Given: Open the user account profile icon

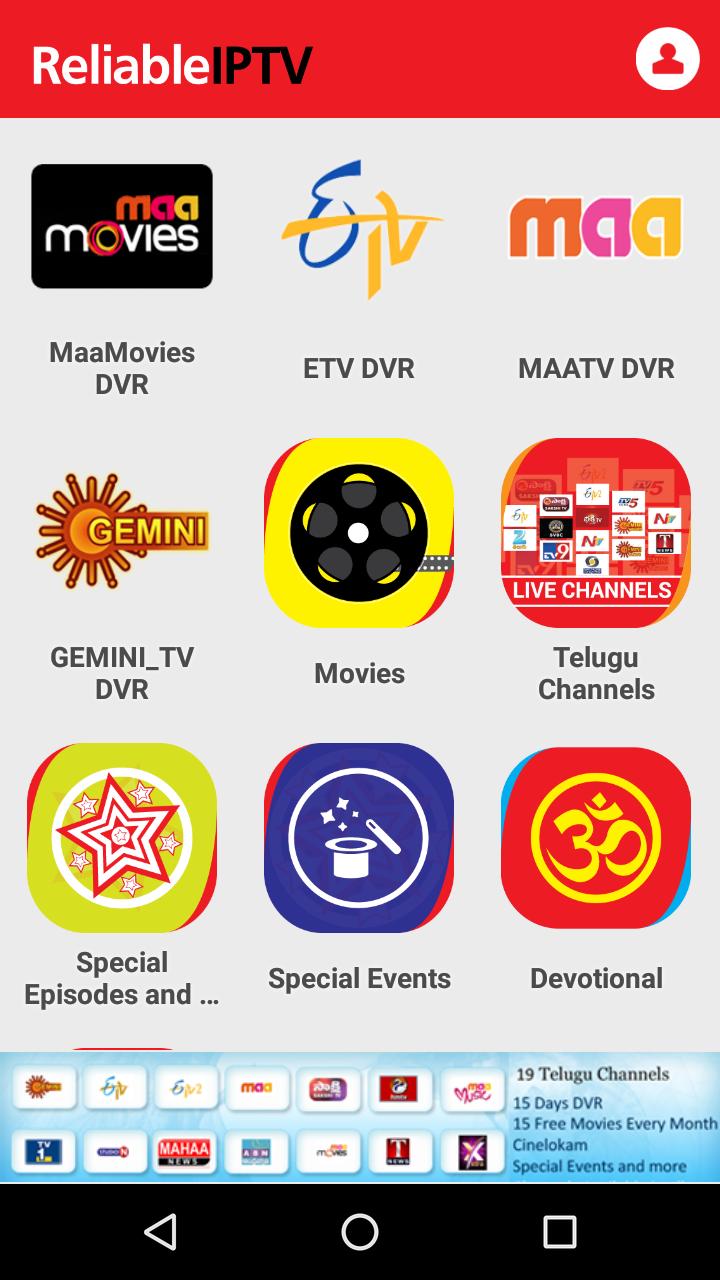Looking at the screenshot, I should (667, 57).
